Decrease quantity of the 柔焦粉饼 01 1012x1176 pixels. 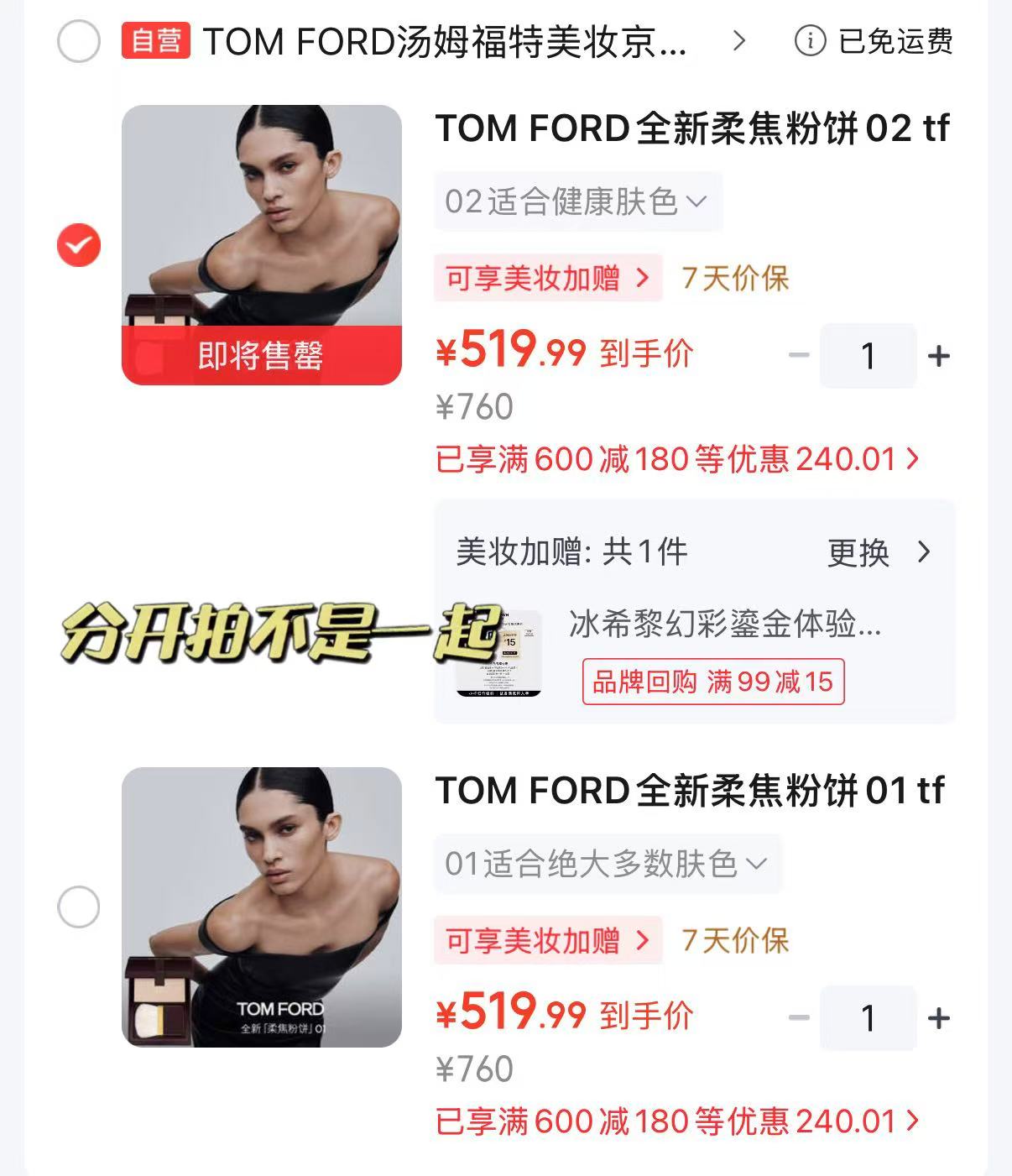pyautogui.click(x=799, y=1018)
